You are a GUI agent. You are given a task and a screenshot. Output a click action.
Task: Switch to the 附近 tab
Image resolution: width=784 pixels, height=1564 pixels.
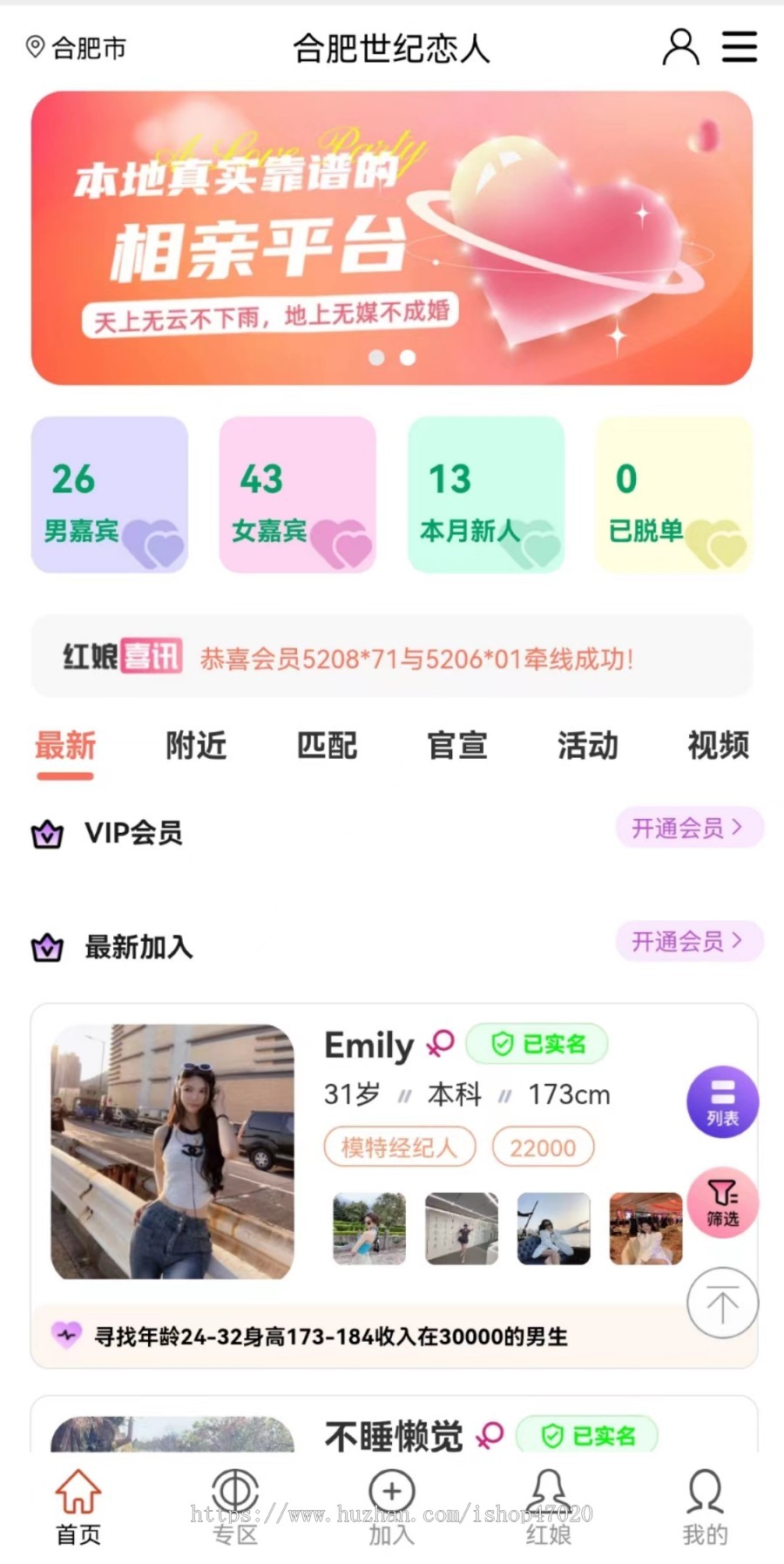click(x=196, y=746)
